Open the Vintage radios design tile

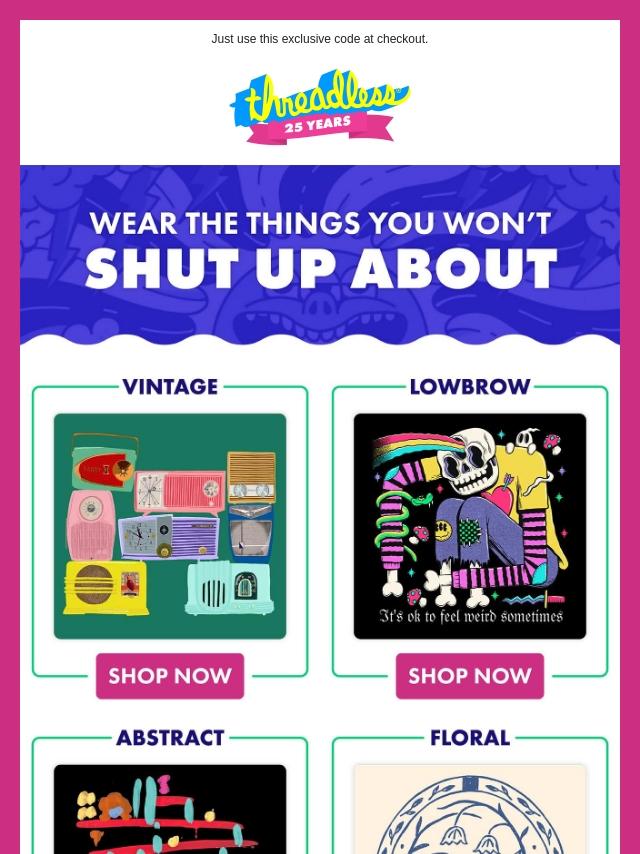point(170,526)
